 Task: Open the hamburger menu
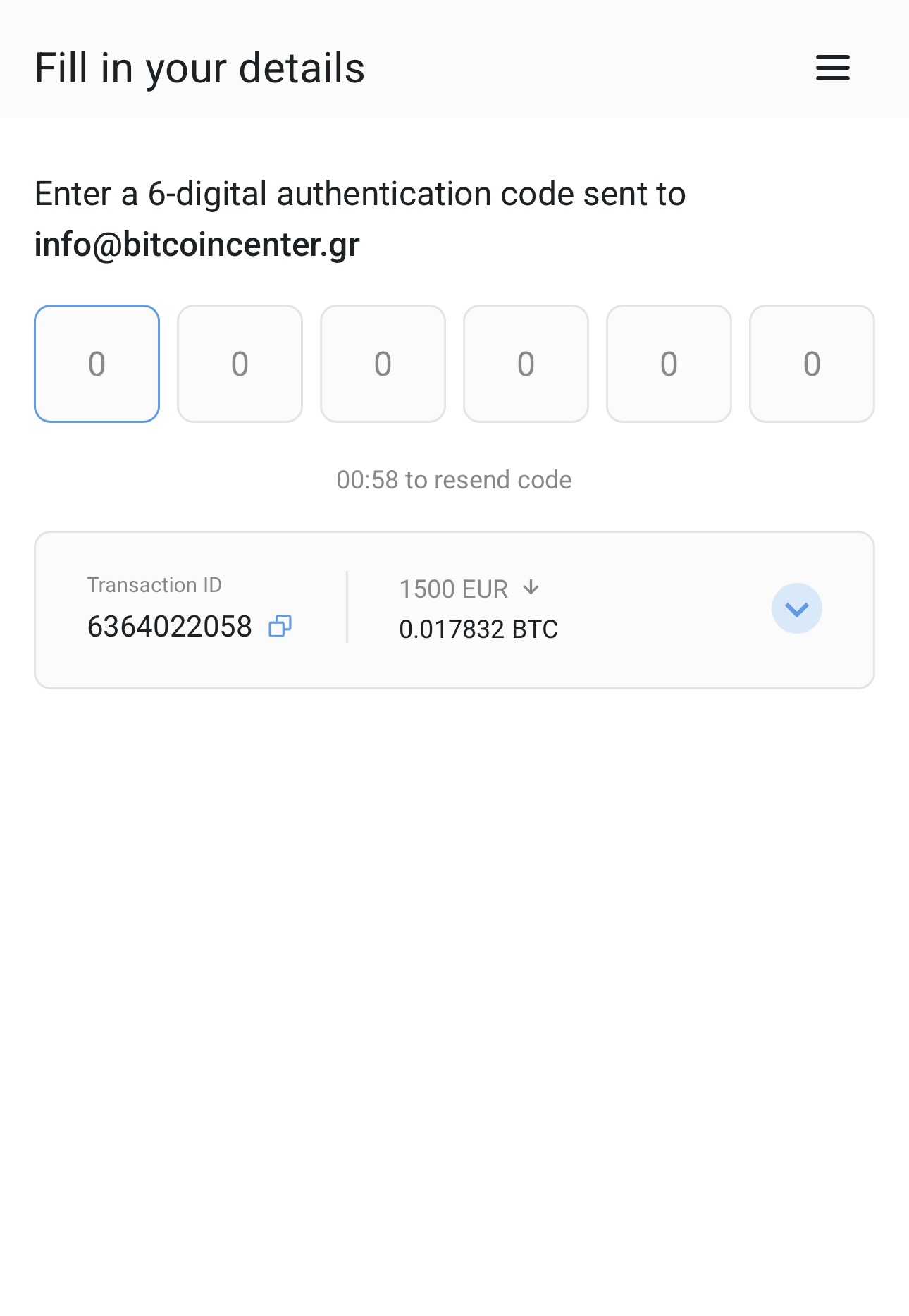click(832, 68)
